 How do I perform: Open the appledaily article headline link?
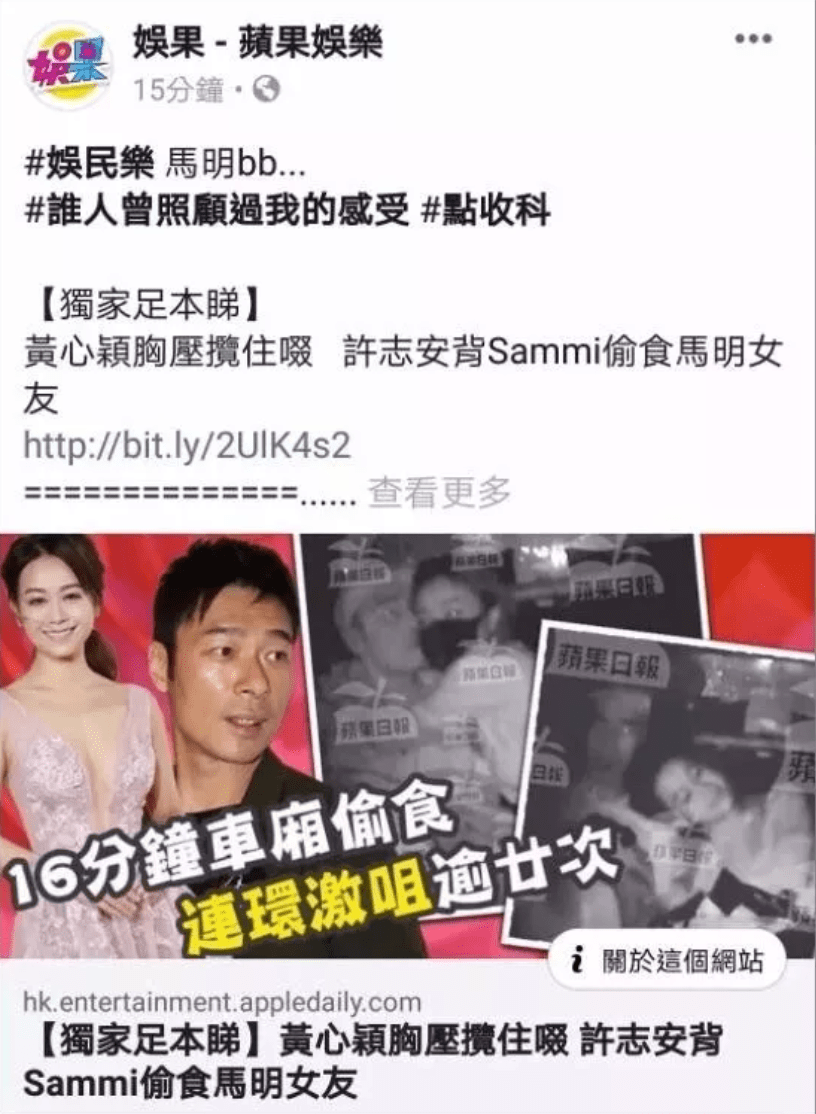[370, 1061]
